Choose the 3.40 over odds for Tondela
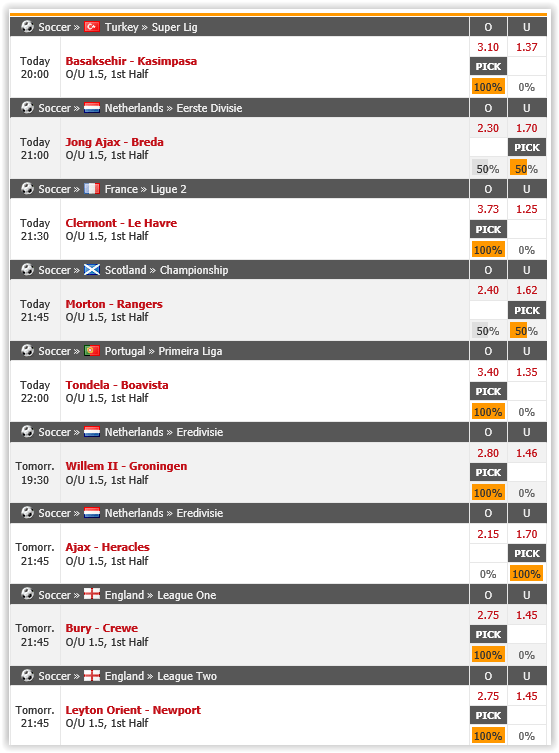559x753 pixels. tap(488, 372)
